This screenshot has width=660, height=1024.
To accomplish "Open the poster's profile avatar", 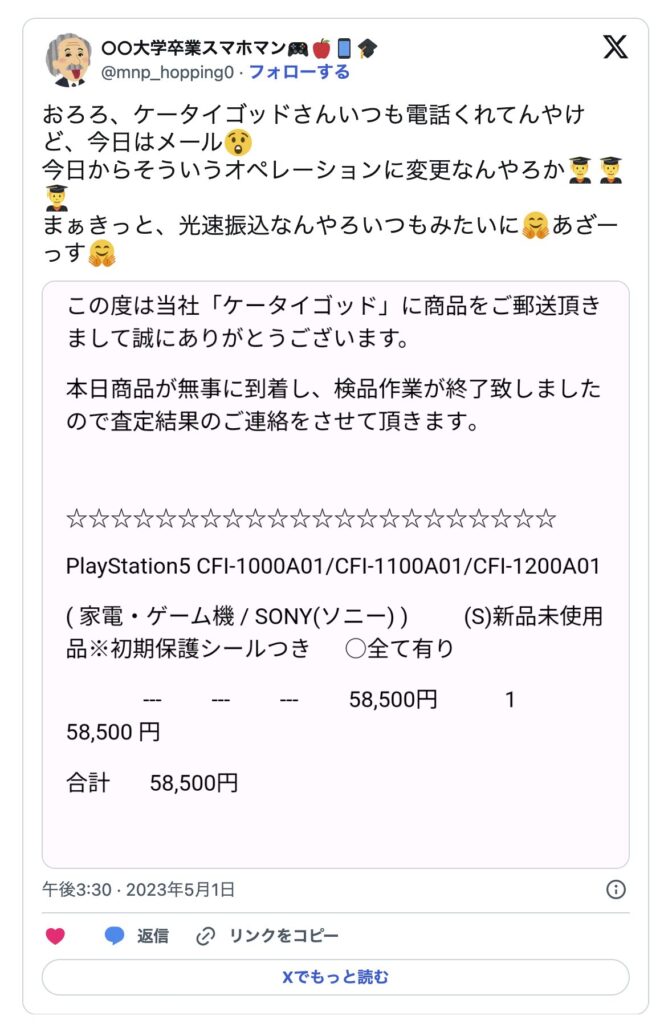I will (x=69, y=59).
